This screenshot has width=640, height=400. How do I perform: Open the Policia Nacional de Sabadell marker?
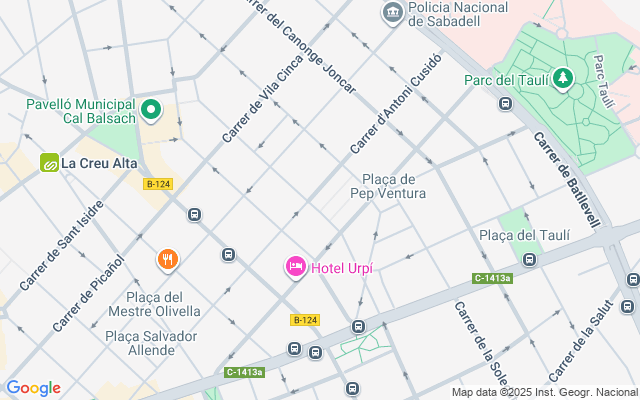393,13
